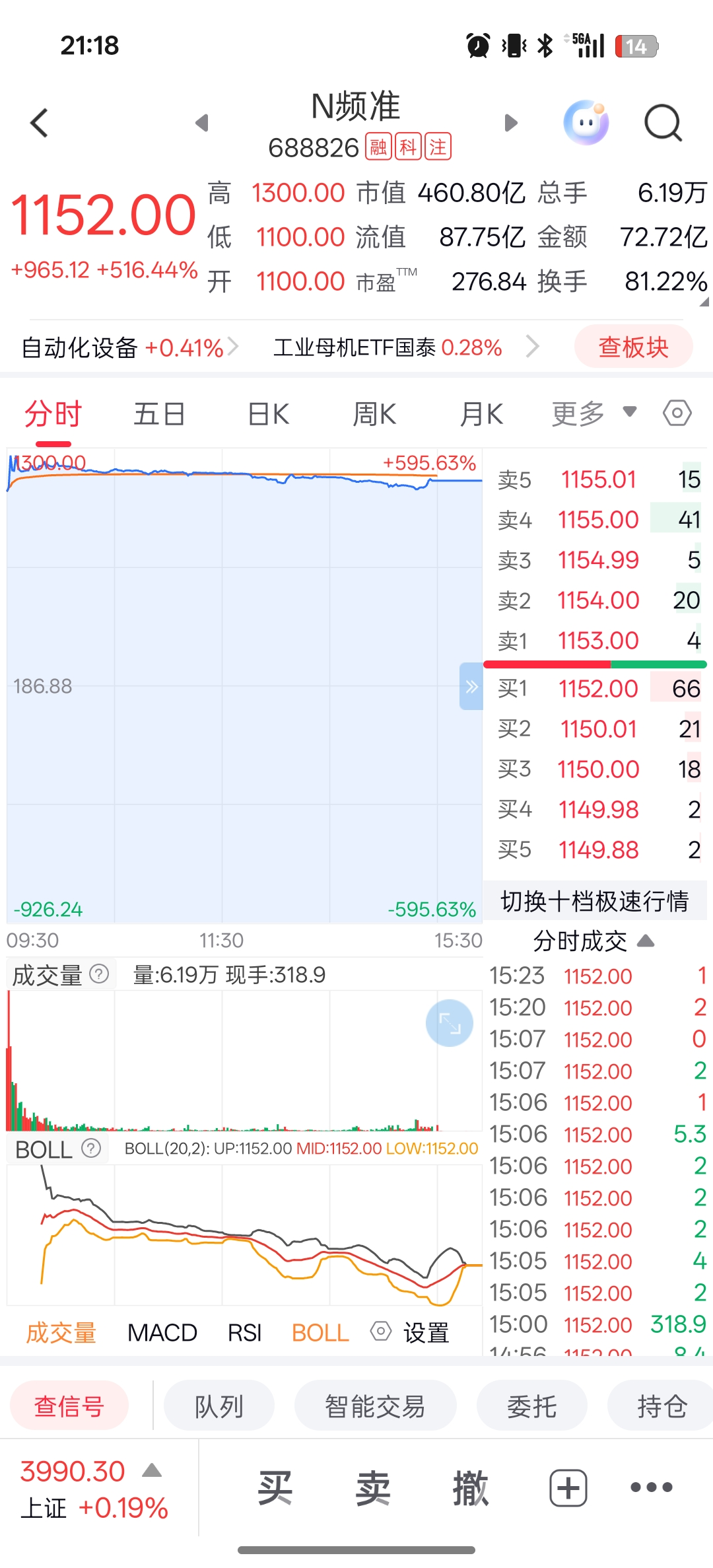Tap the 买 buy button
The width and height of the screenshot is (713, 1568).
click(x=275, y=1489)
